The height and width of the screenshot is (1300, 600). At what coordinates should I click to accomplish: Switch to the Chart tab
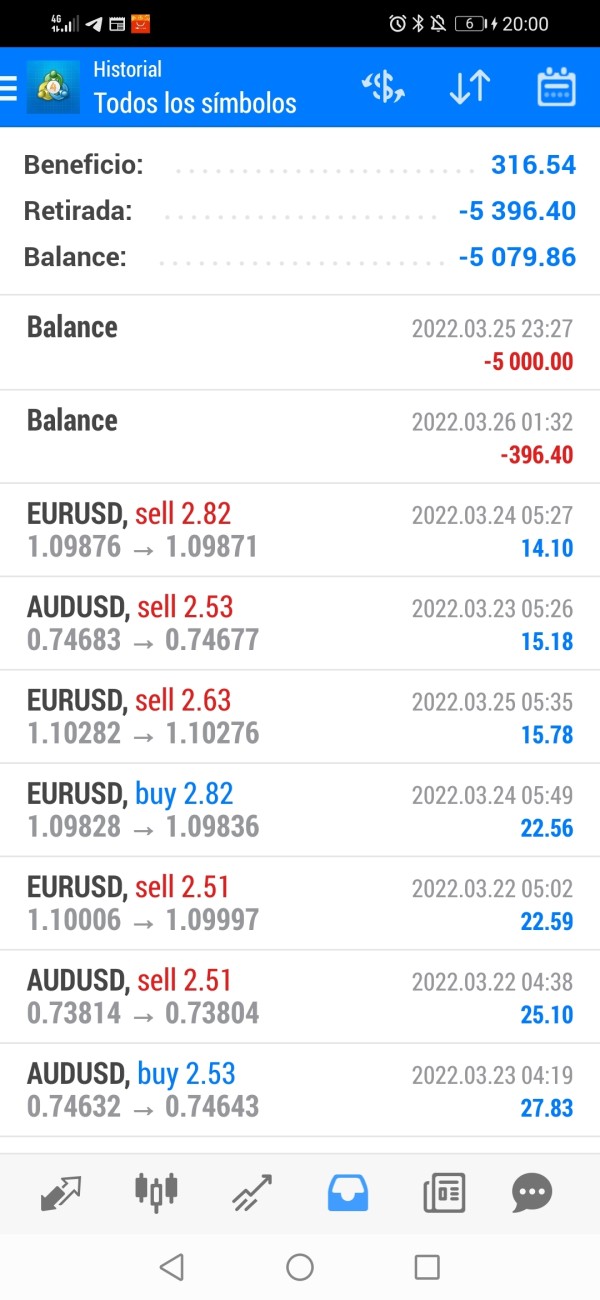(156, 1191)
